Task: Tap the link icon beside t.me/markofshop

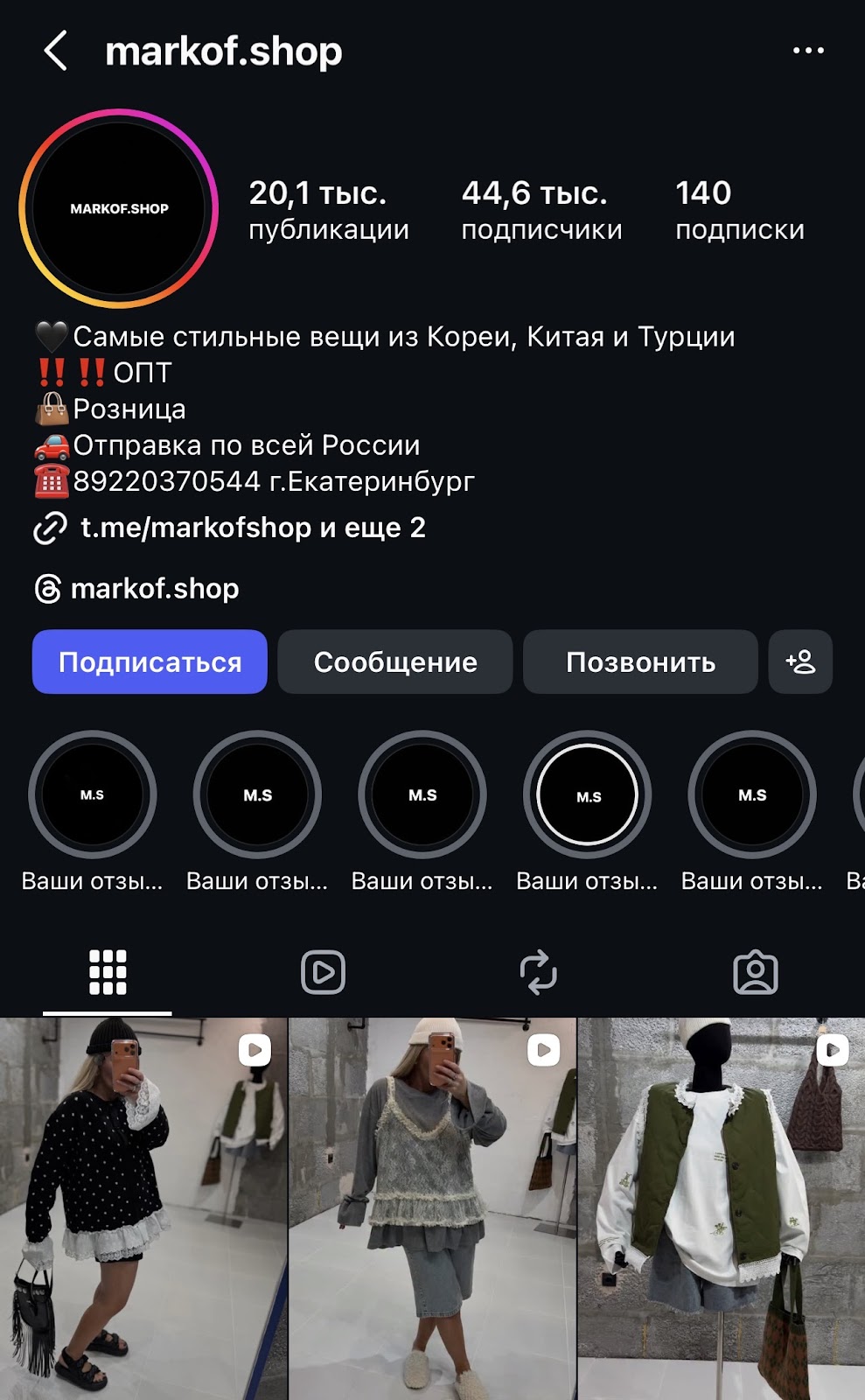Action: (52, 528)
